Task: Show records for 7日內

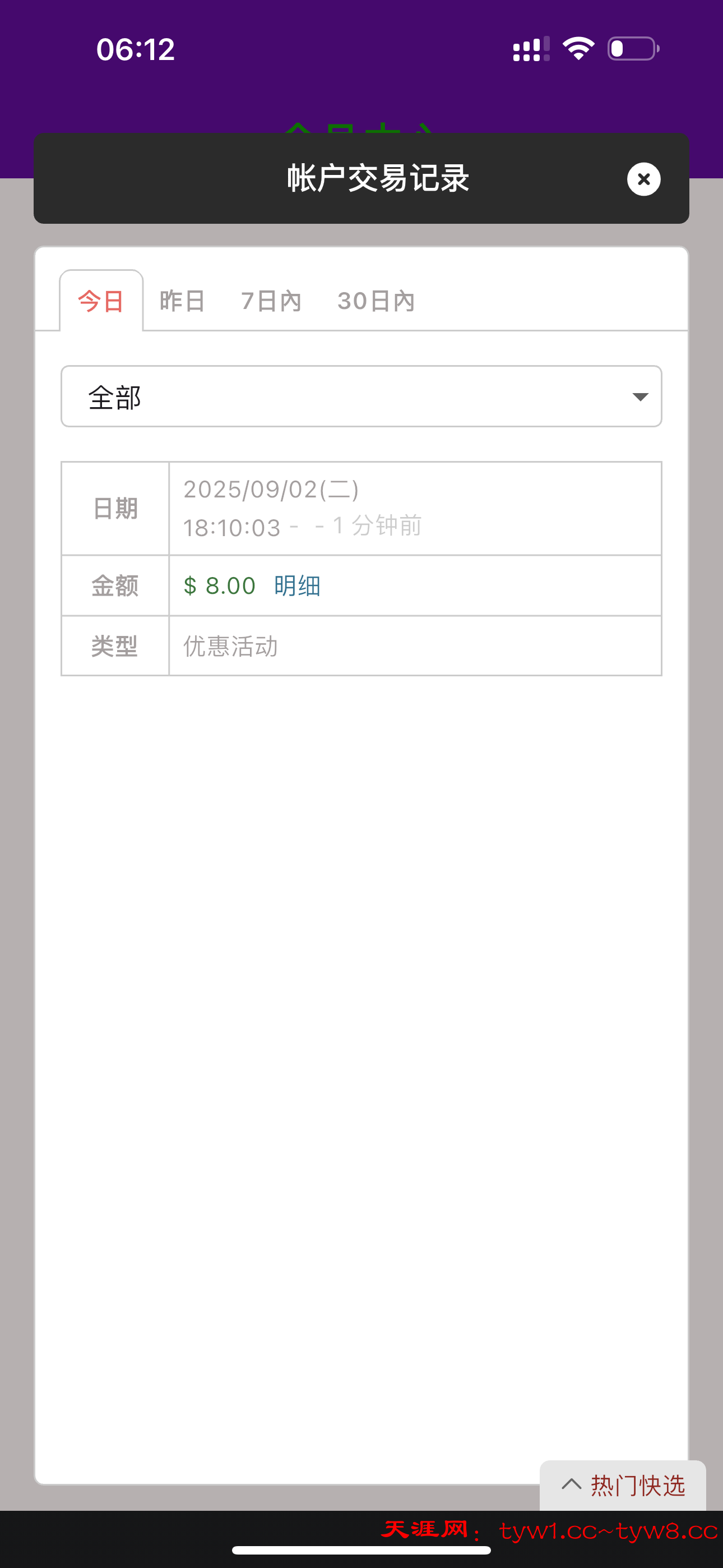Action: (x=271, y=301)
